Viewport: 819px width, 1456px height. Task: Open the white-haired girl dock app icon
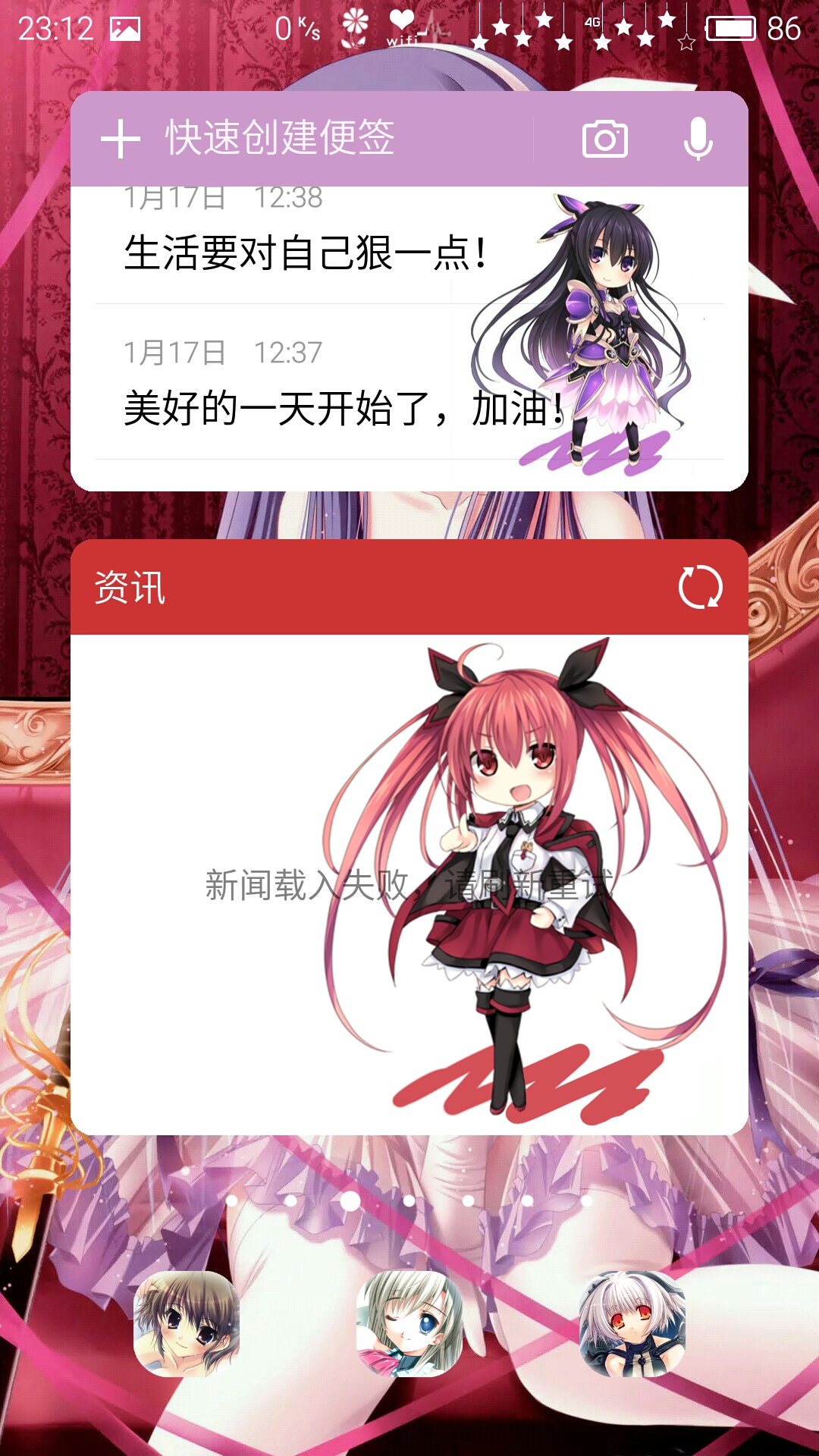coord(632,1323)
